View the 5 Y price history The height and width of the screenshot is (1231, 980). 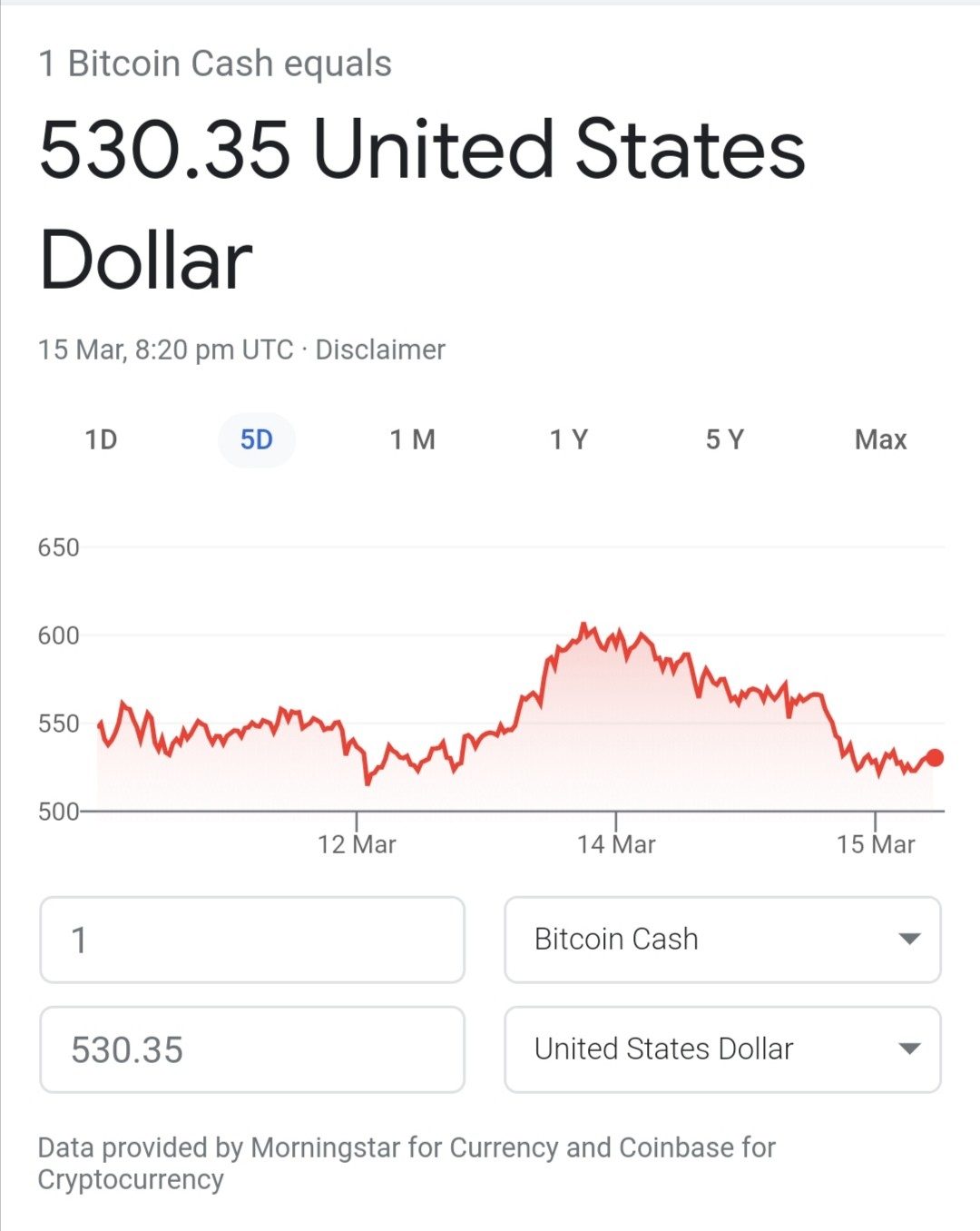[725, 440]
